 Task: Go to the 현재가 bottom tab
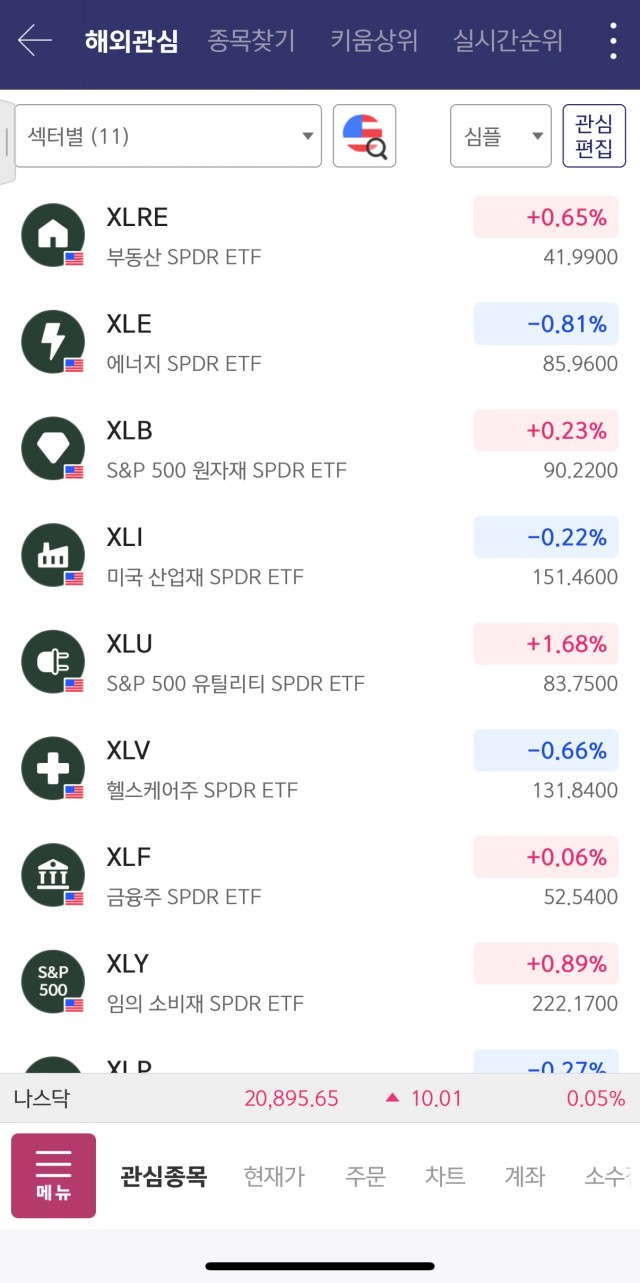pos(274,1176)
